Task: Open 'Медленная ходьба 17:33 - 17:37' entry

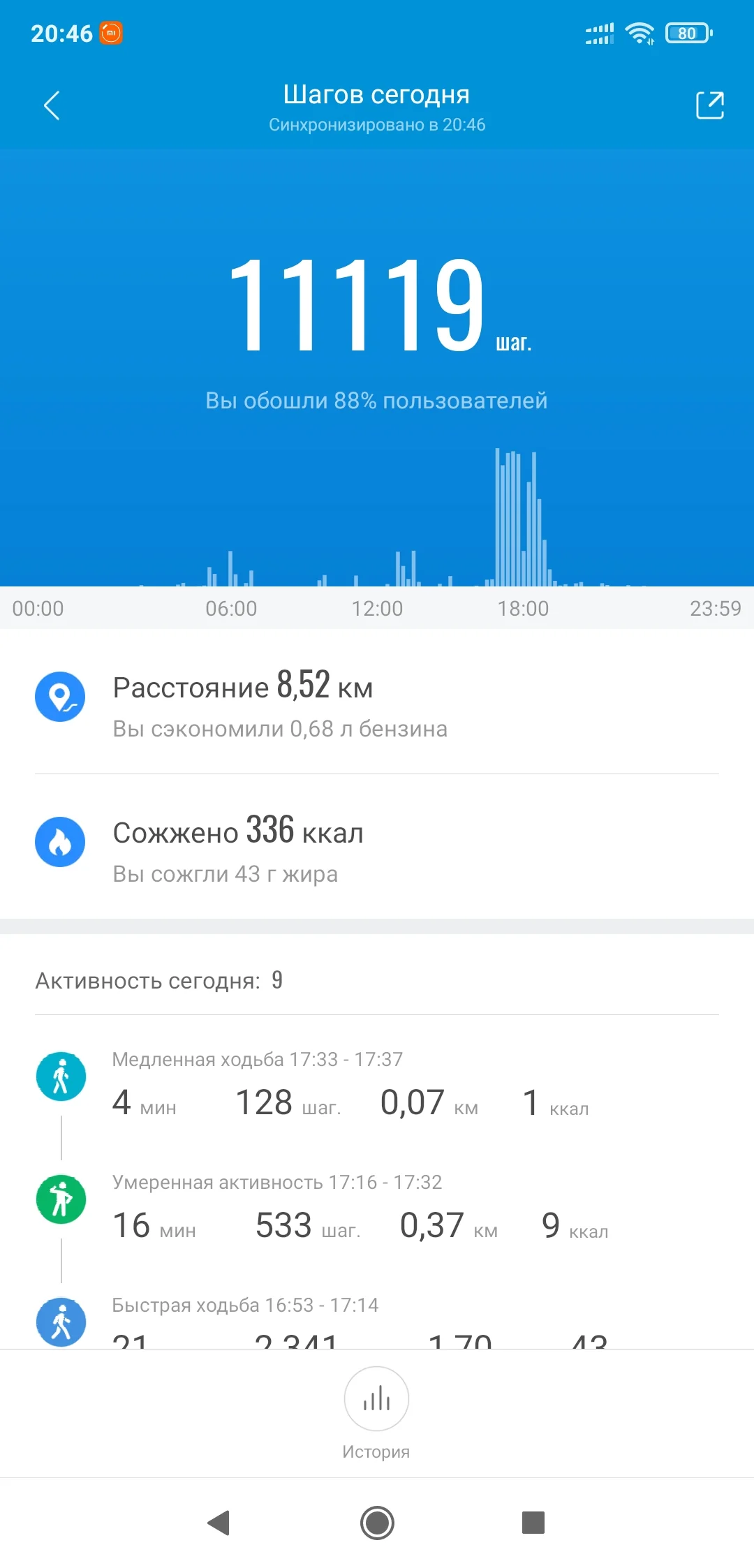Action: coord(258,1059)
